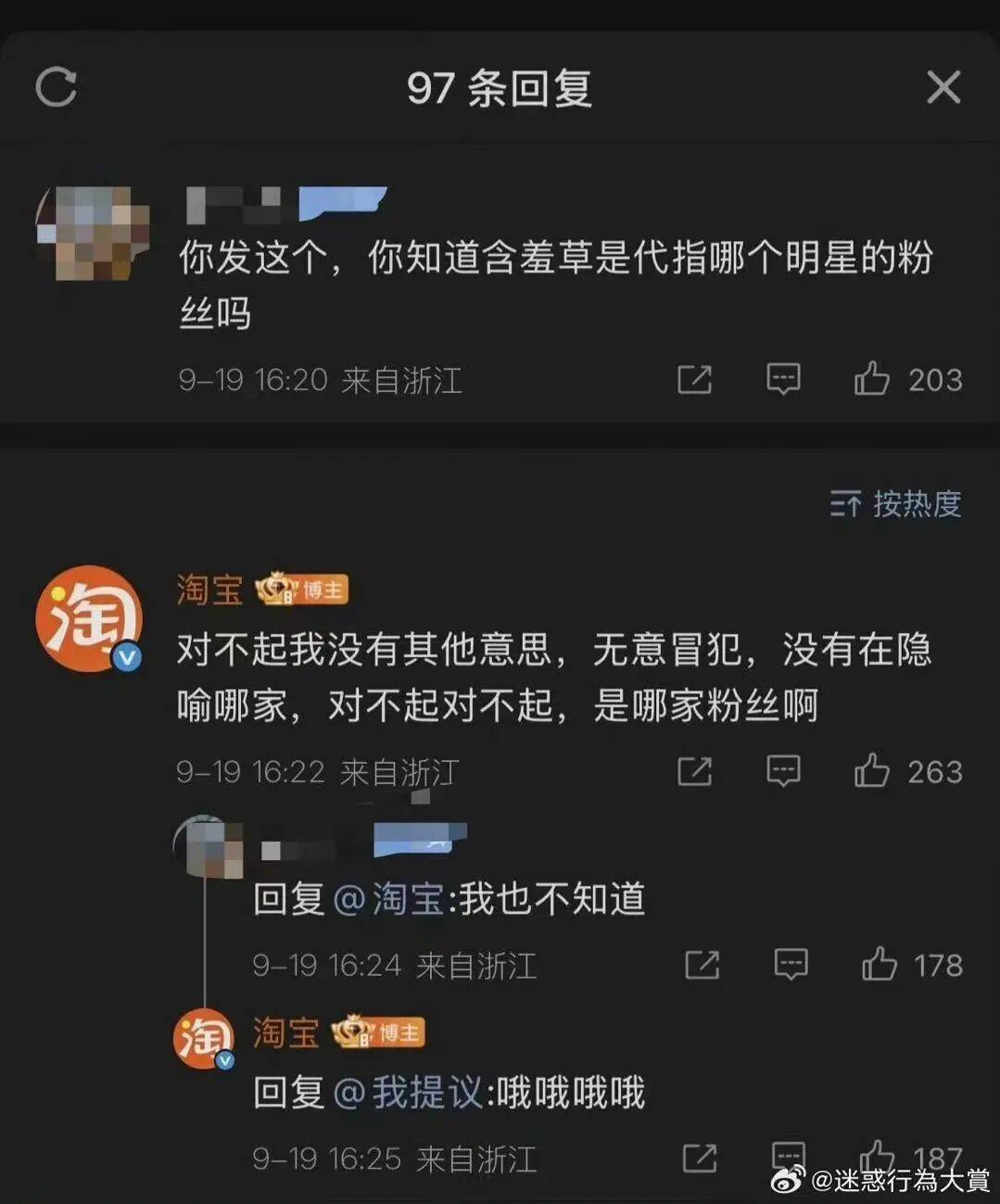Close the 97 replies panel
1000x1204 pixels.
tap(943, 88)
